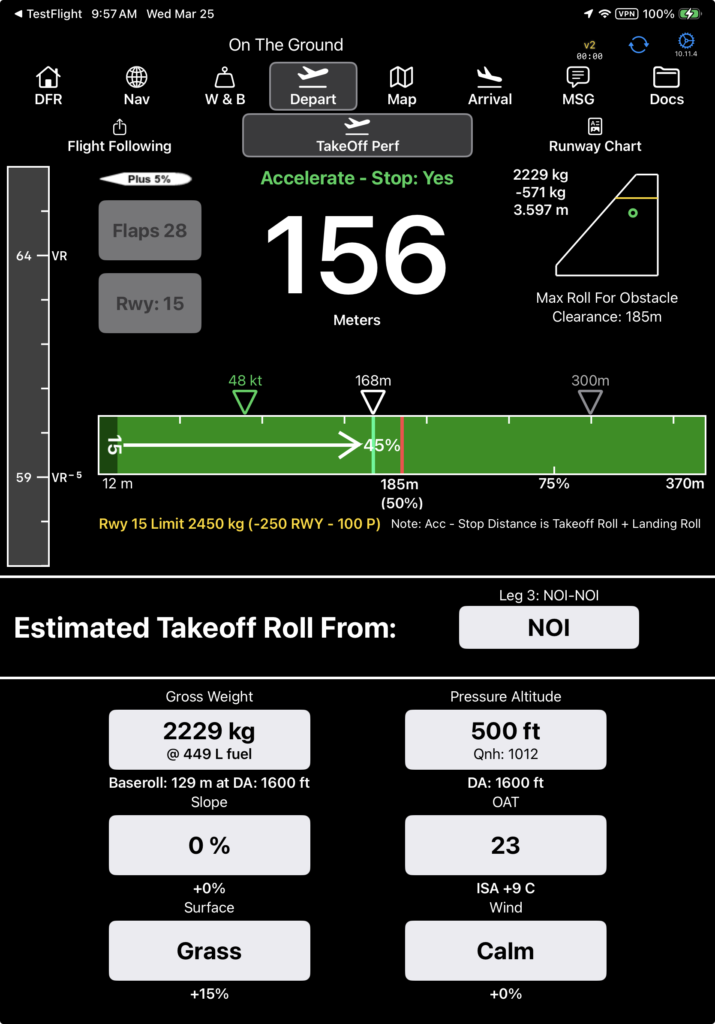Open the Nav tab
715x1024 pixels.
tap(137, 86)
